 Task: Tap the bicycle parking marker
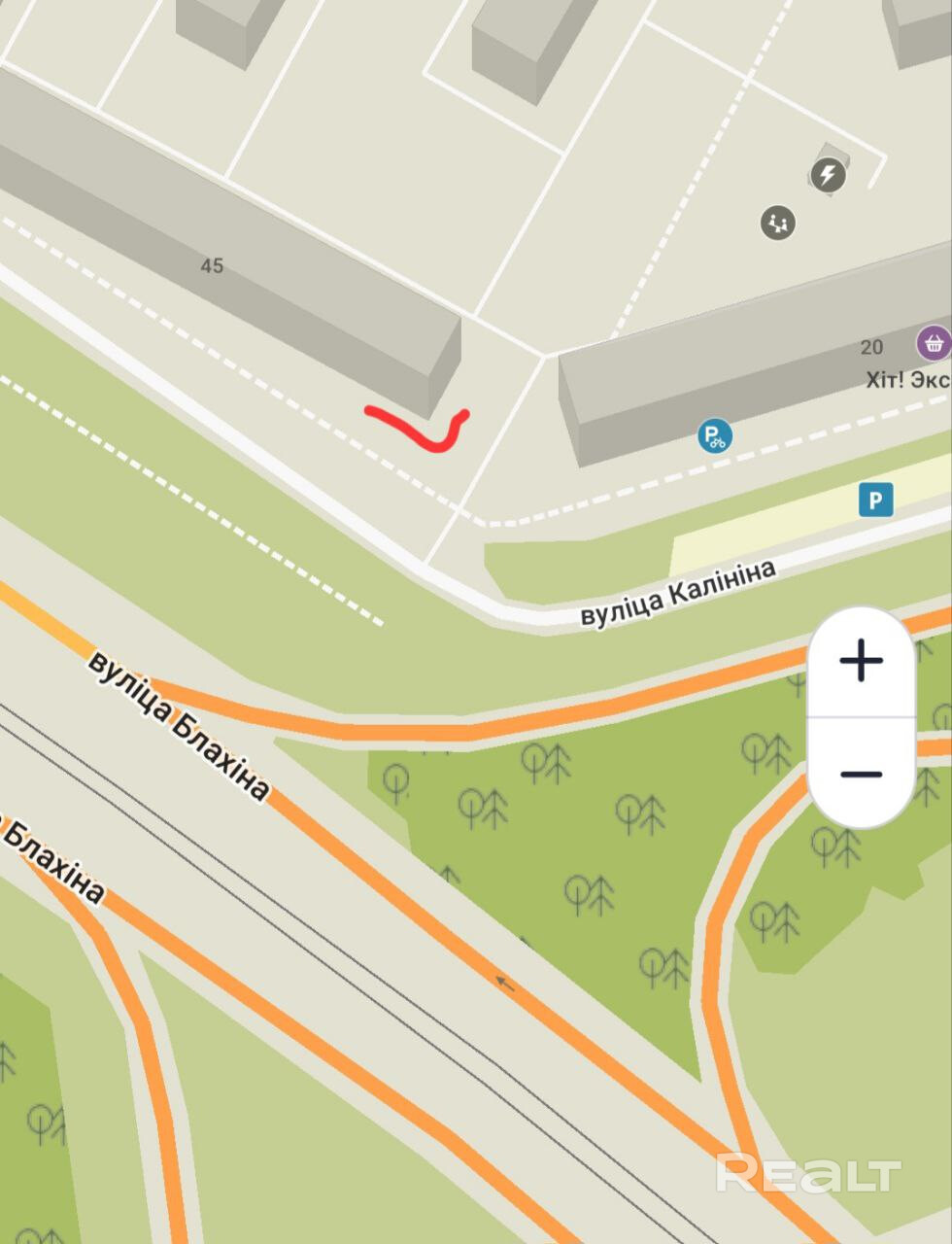(x=716, y=436)
